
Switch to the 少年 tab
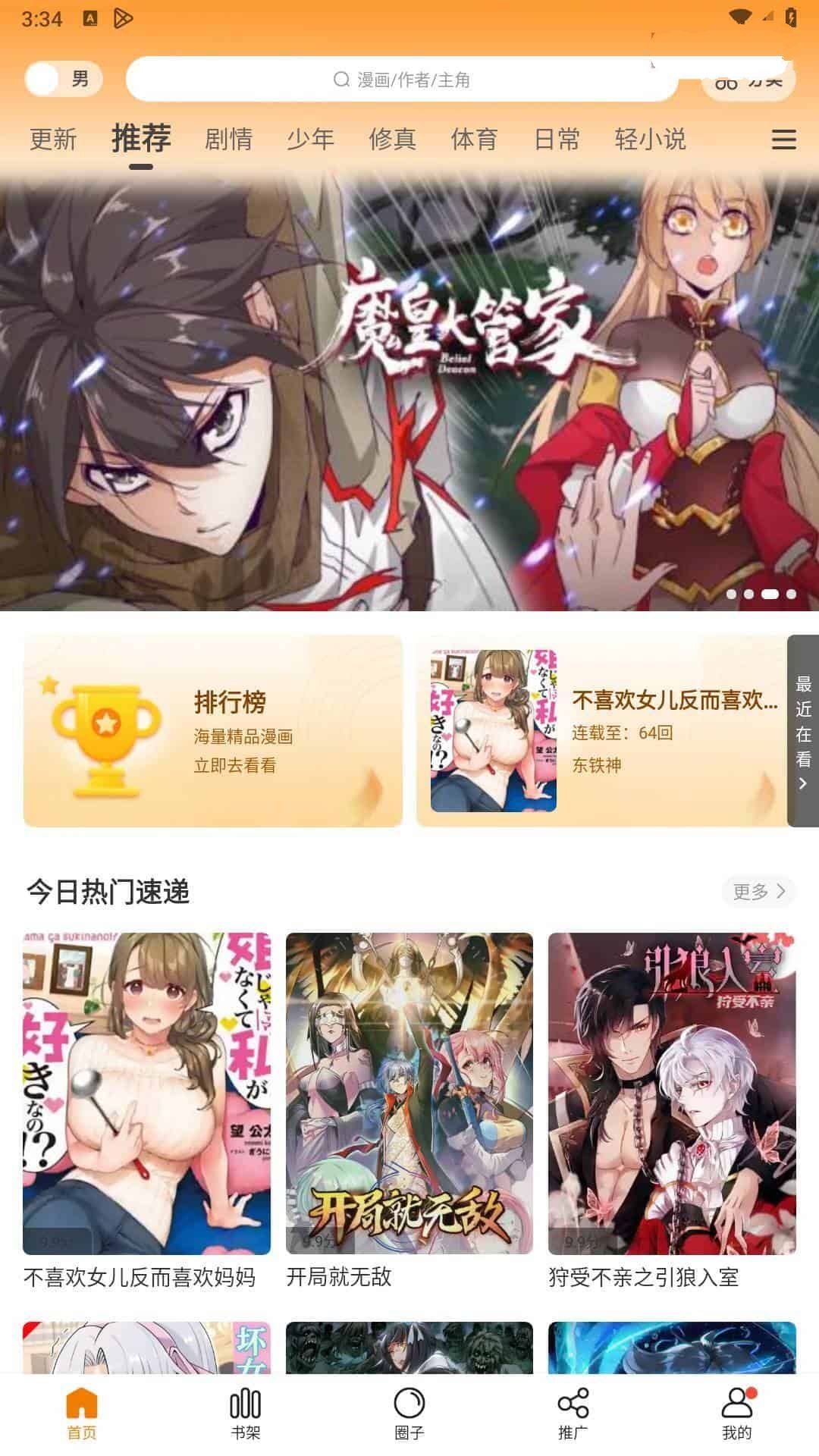pos(310,140)
